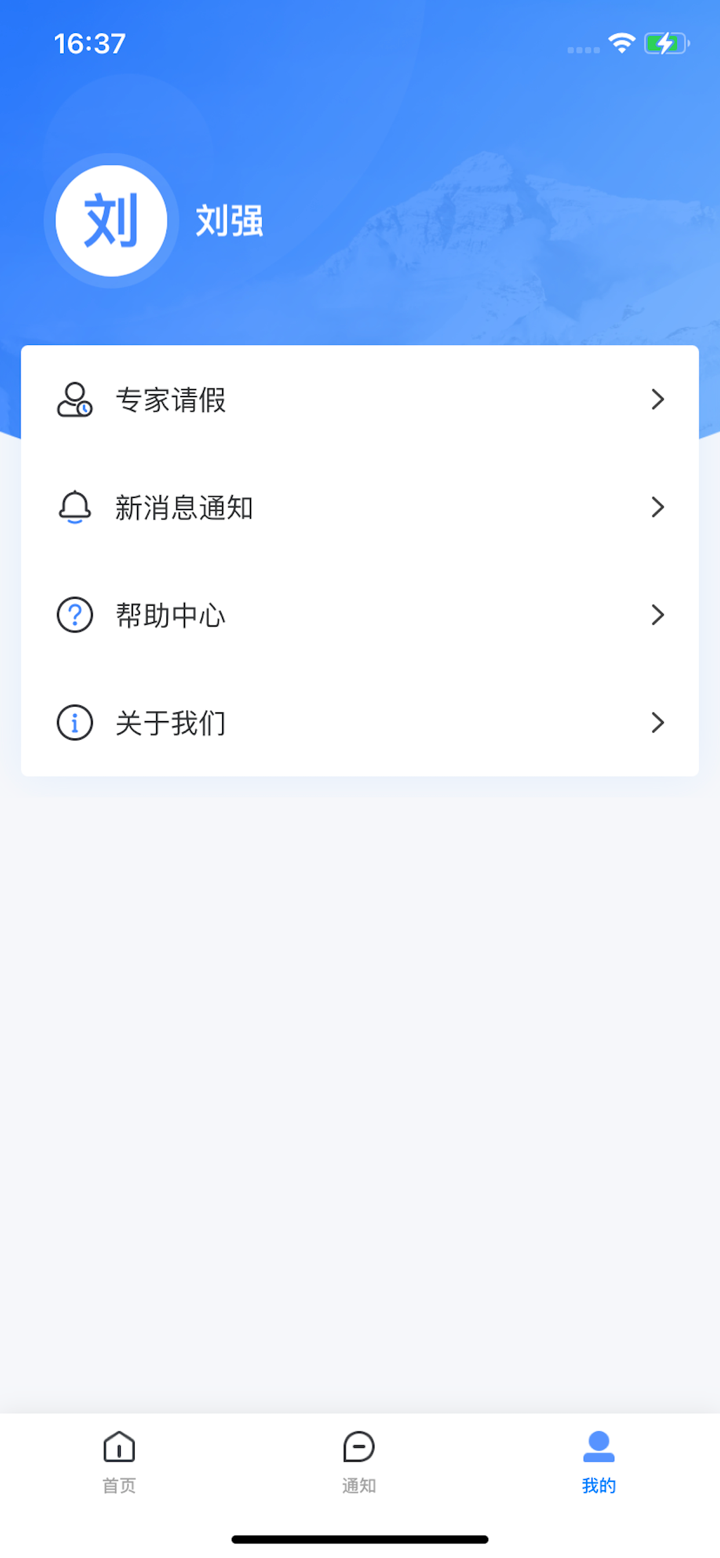
Task: Click the home indicator bar
Action: point(360,1539)
